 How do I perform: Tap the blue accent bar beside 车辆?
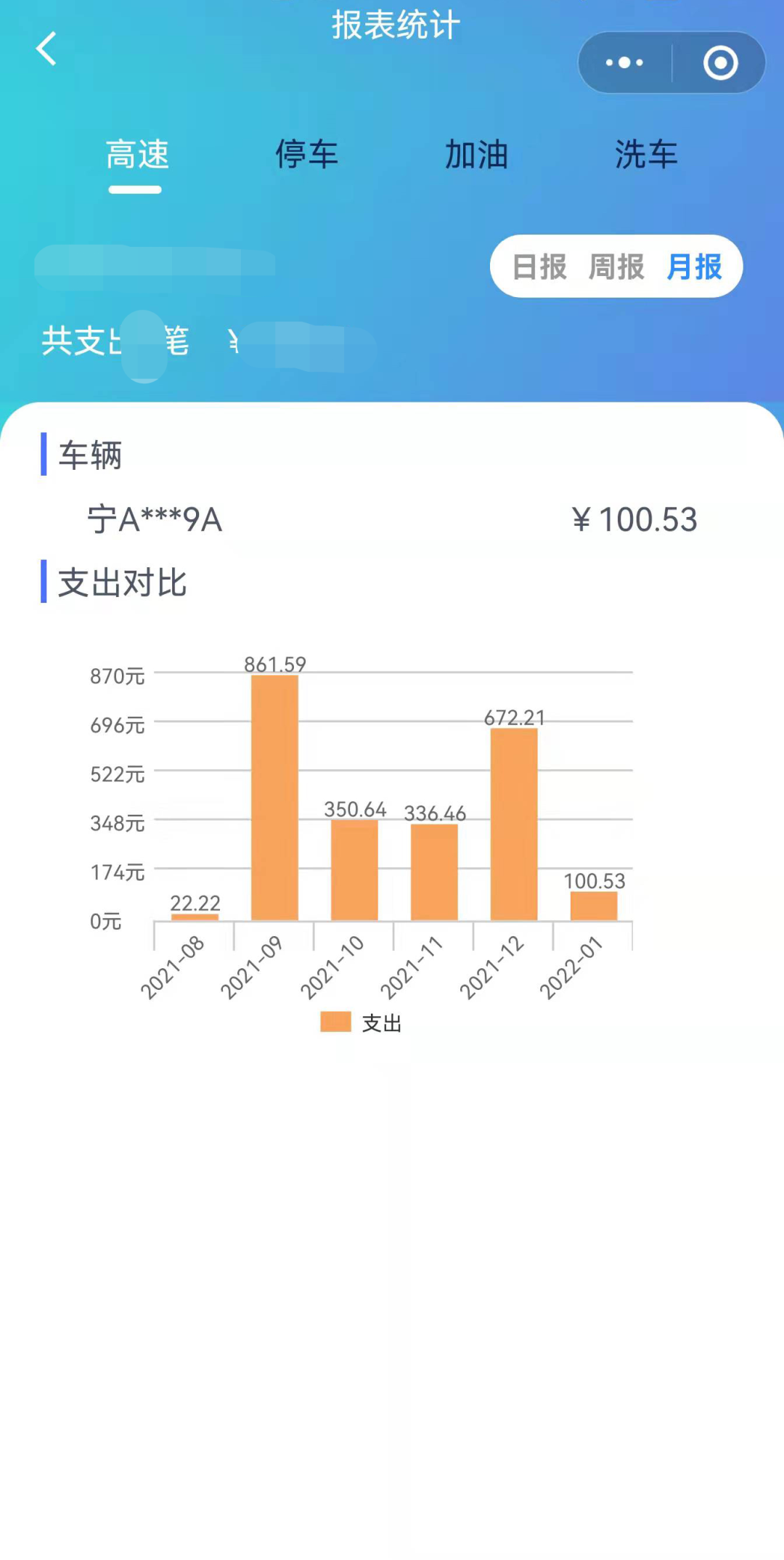click(46, 455)
